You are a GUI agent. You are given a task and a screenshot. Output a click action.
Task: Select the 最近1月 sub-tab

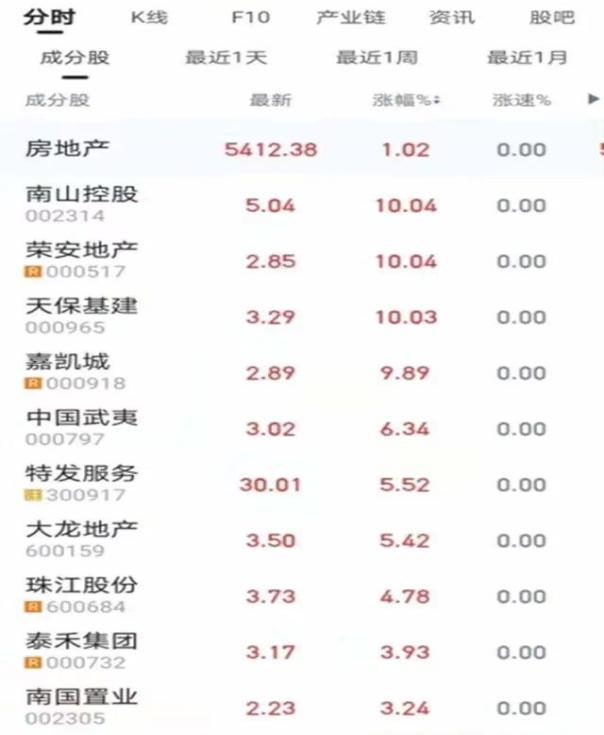click(x=527, y=58)
